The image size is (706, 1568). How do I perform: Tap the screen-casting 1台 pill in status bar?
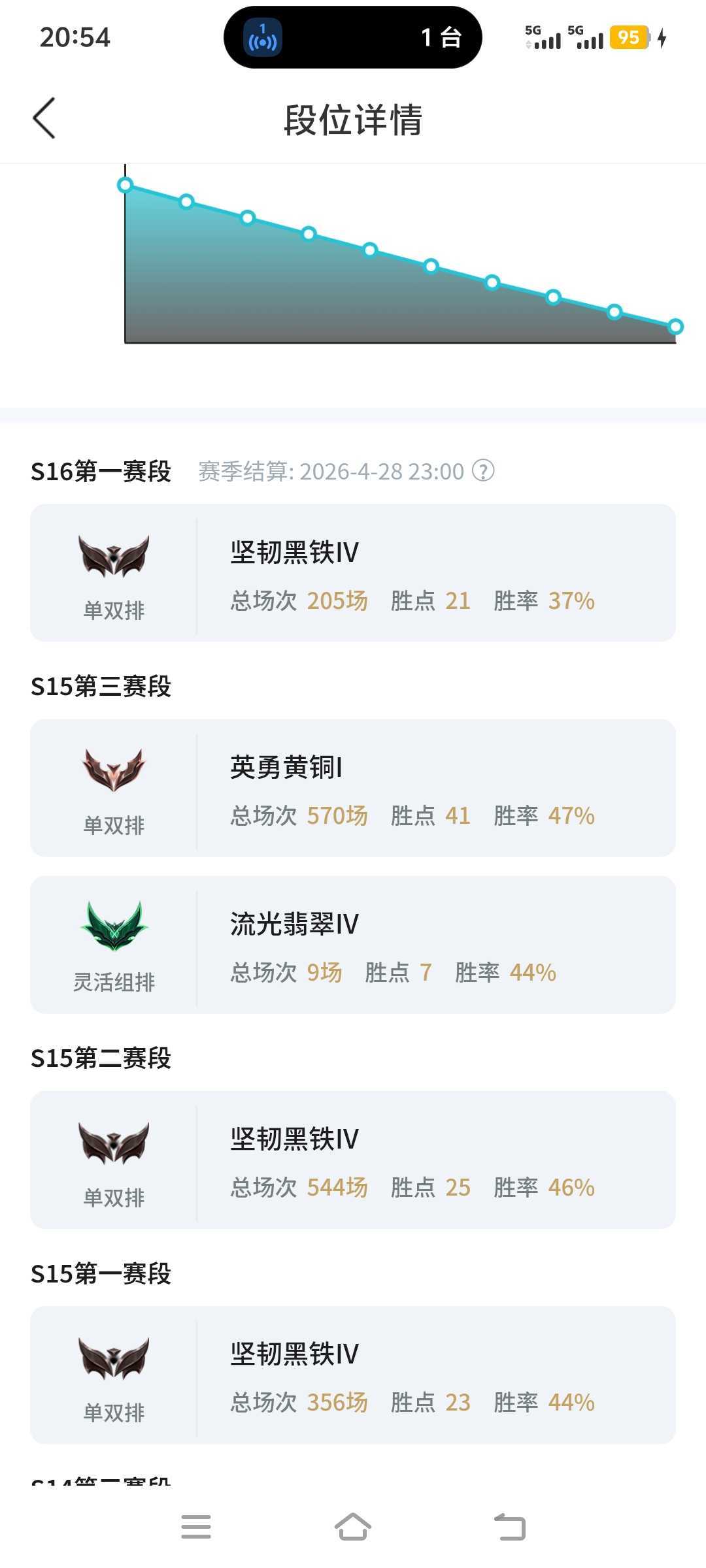coord(353,38)
